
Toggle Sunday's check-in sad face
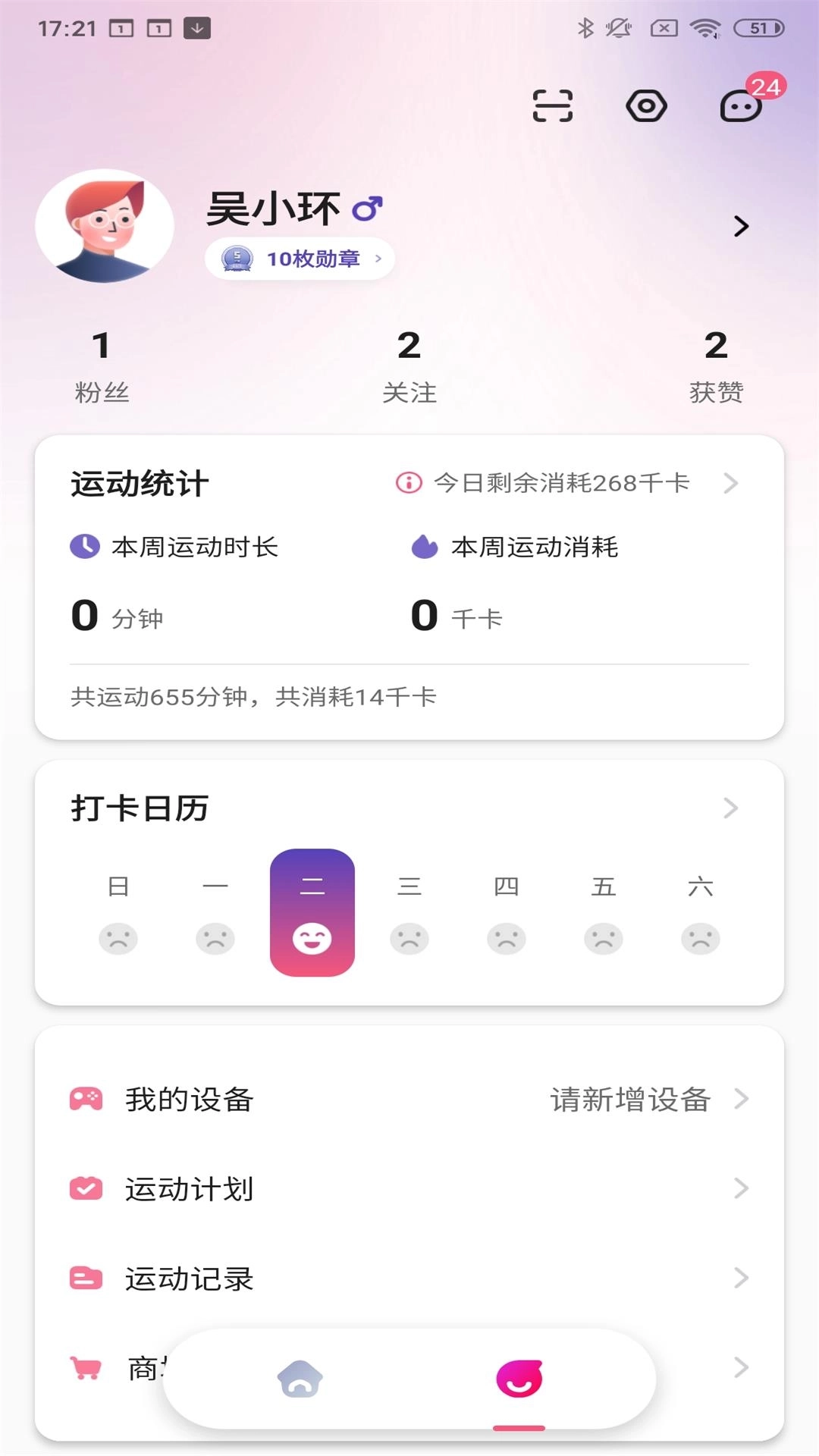pyautogui.click(x=118, y=938)
